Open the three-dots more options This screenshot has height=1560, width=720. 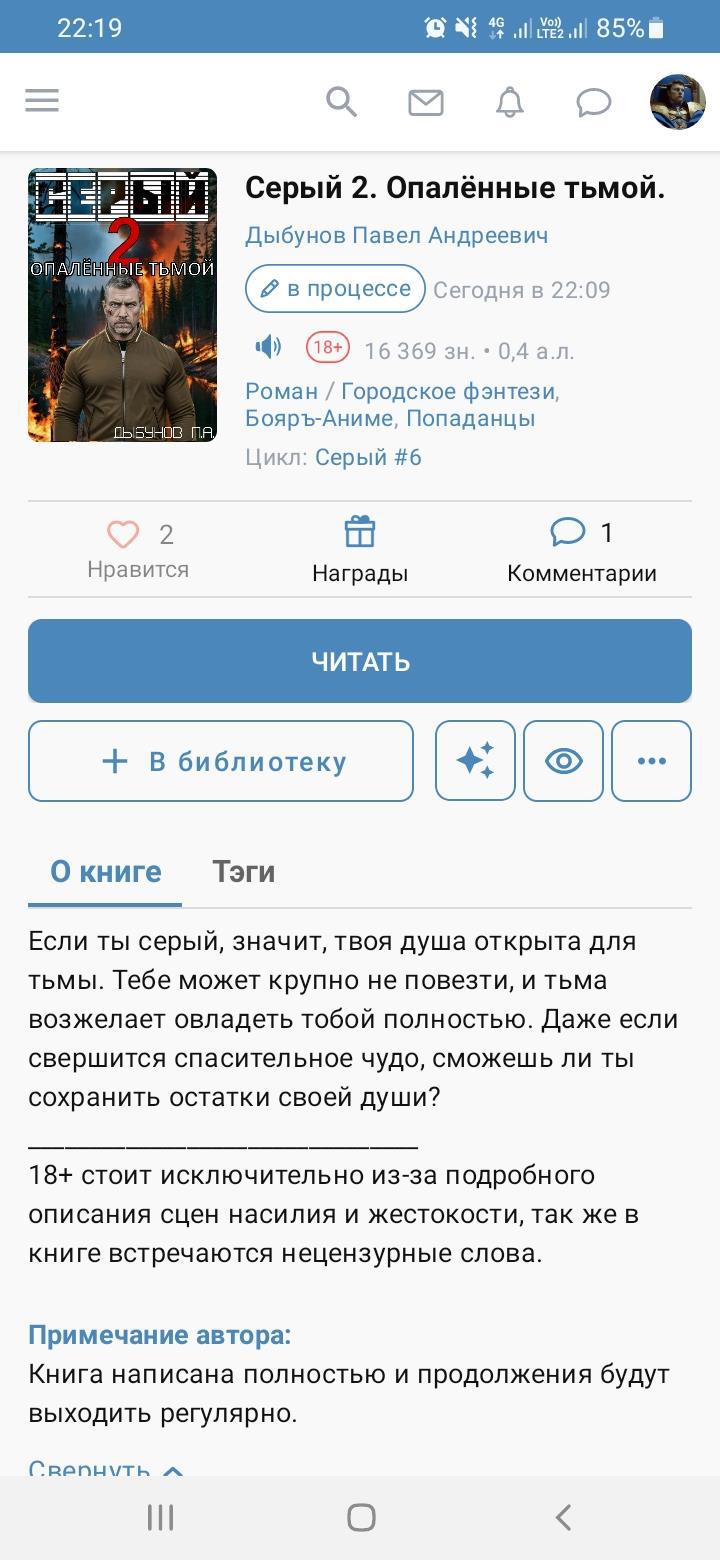(651, 761)
